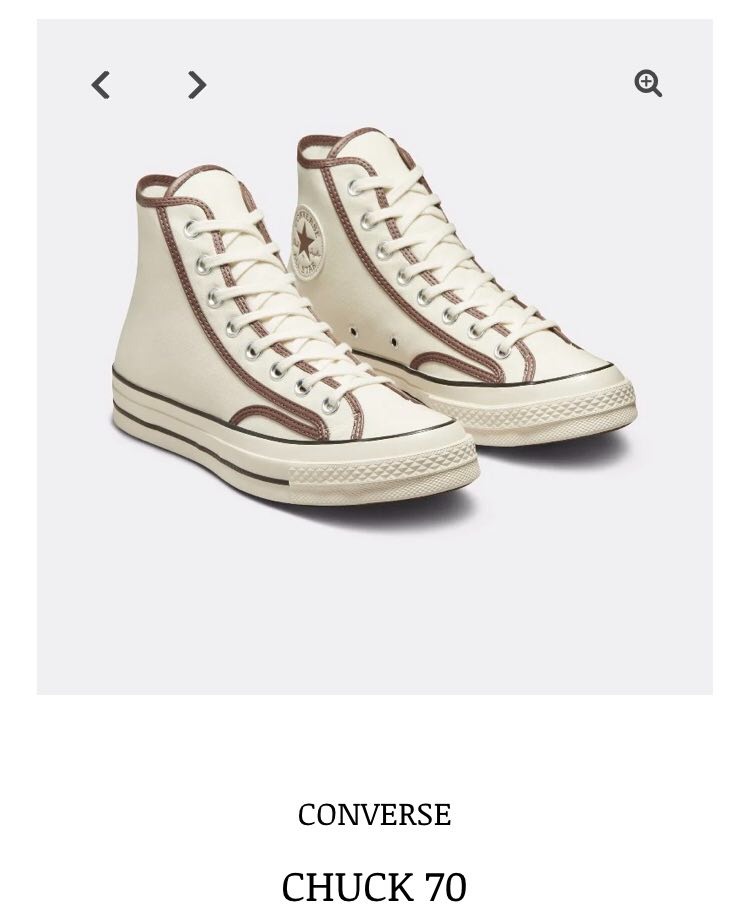Click the CHUCK 70 product title
This screenshot has height=921, width=750.
point(374,886)
